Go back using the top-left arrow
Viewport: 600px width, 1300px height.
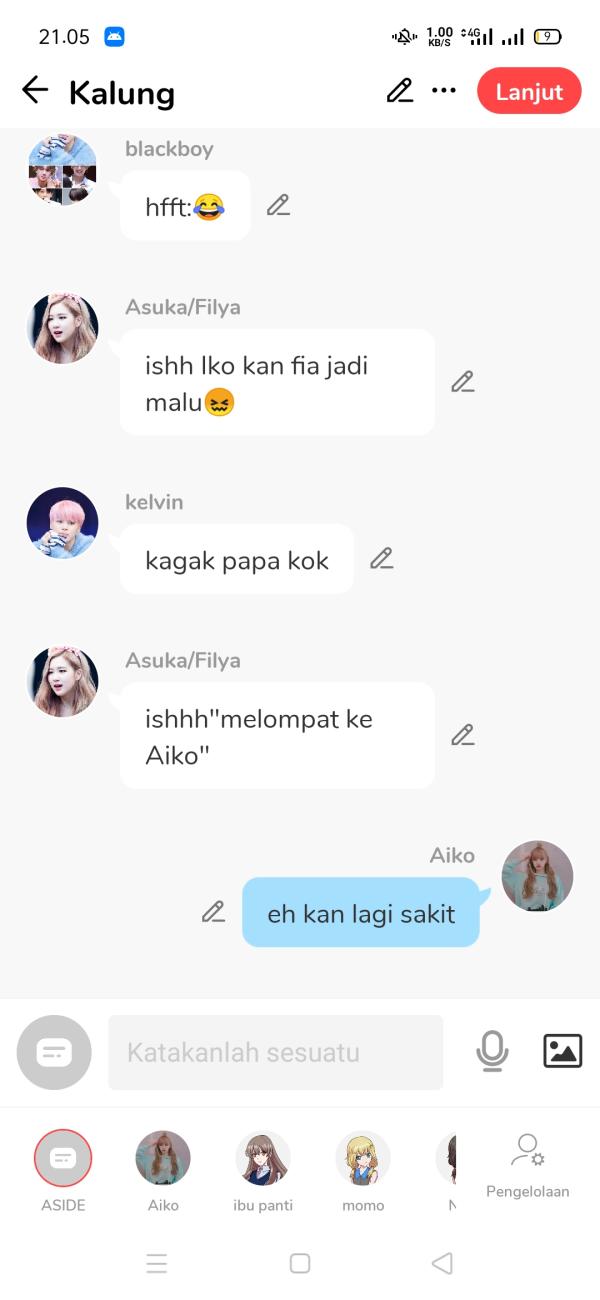pos(35,91)
